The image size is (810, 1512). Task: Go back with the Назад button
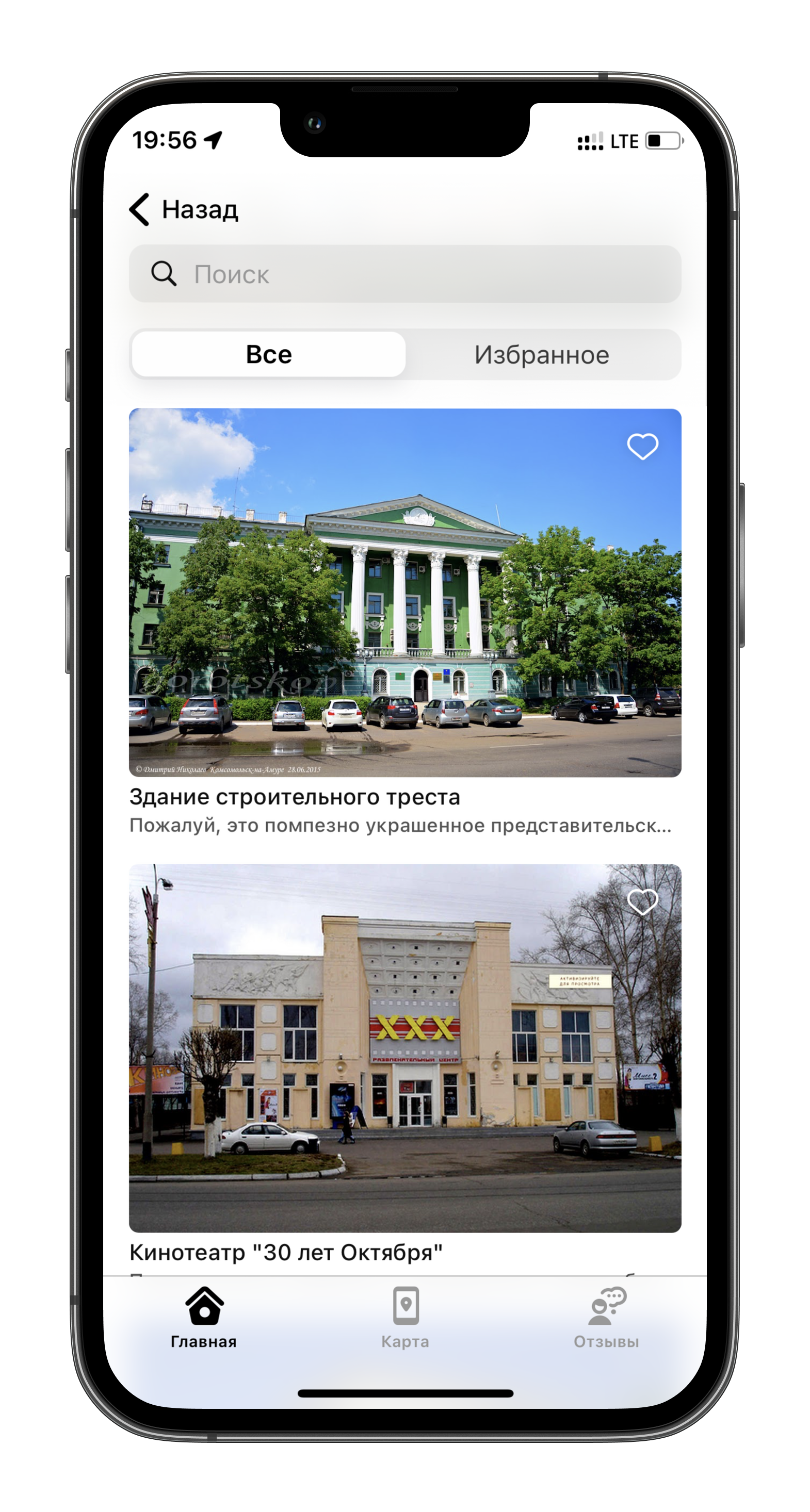184,209
